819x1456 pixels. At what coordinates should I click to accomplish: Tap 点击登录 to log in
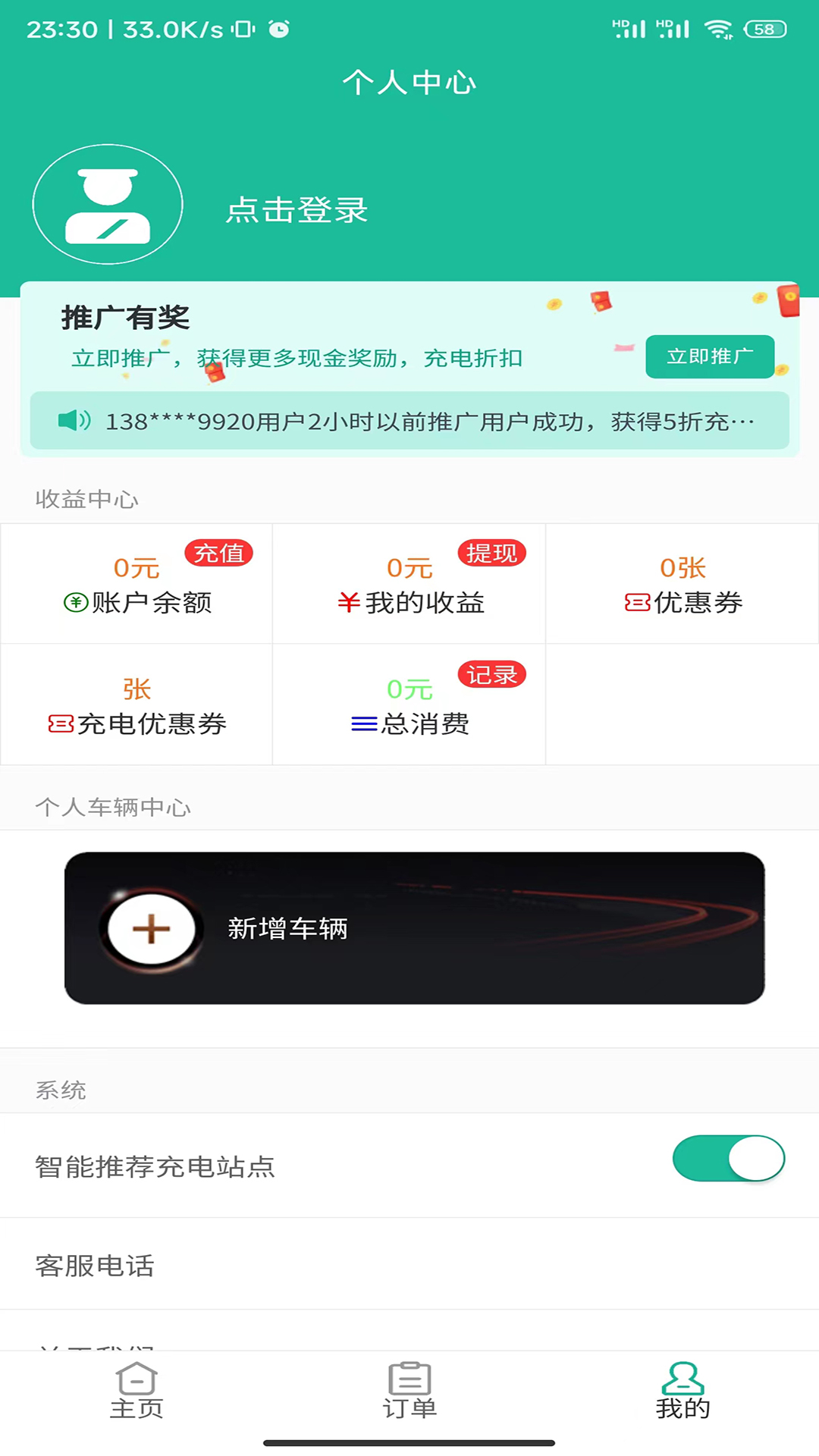coord(297,210)
